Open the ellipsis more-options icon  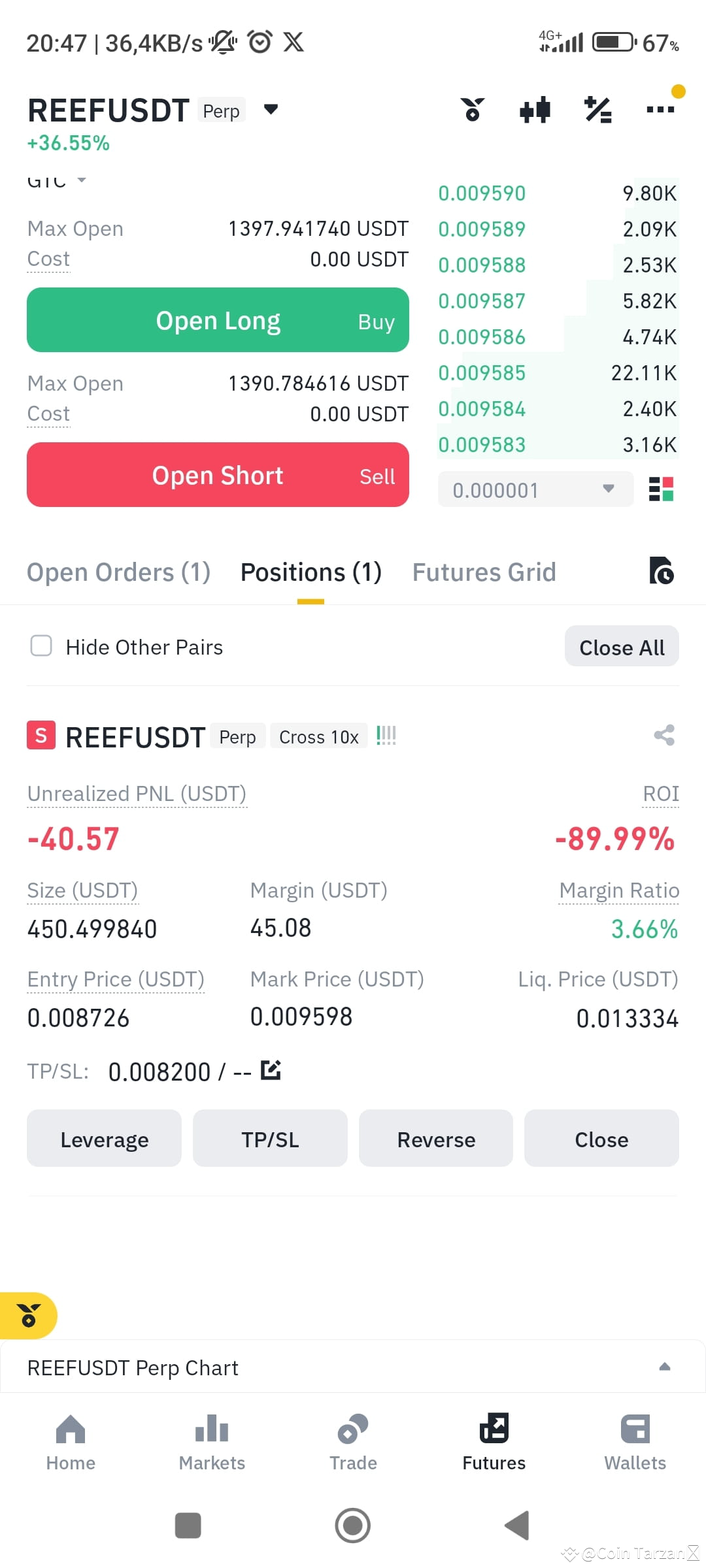coord(660,110)
